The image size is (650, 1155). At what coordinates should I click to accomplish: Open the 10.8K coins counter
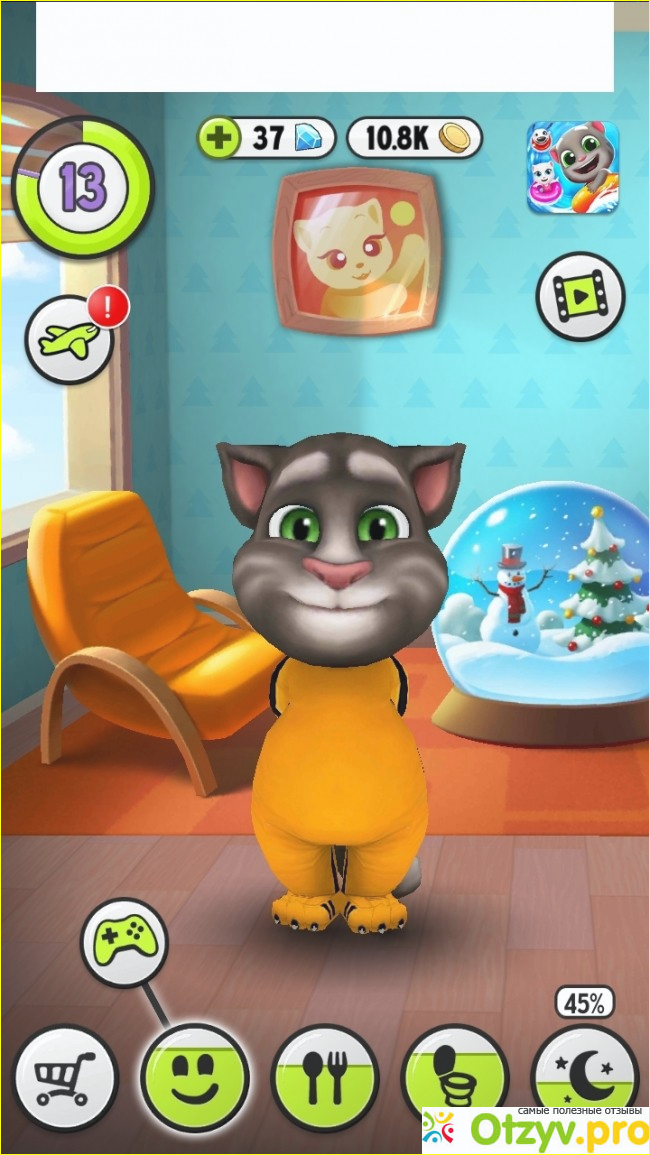click(414, 138)
